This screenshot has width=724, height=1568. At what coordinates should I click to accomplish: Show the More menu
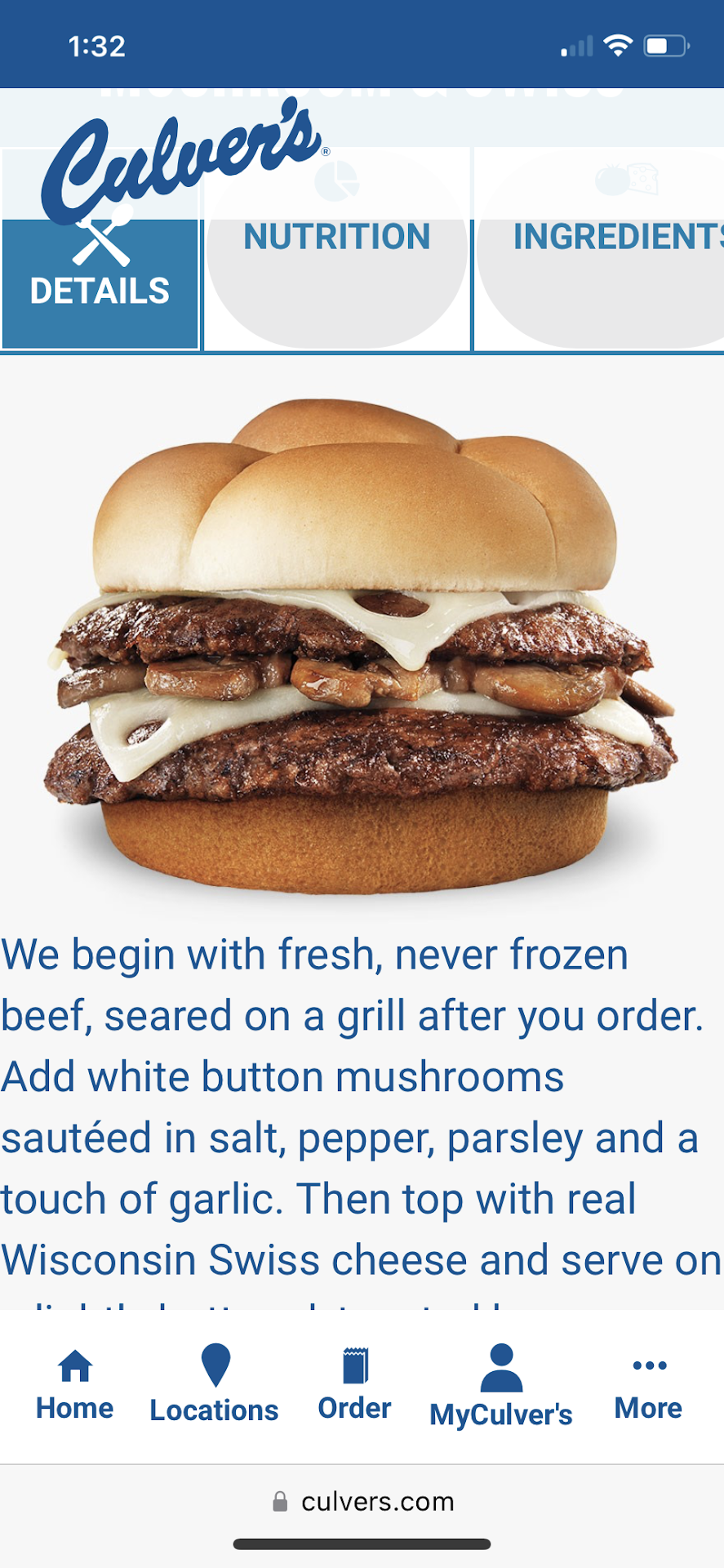[648, 1388]
